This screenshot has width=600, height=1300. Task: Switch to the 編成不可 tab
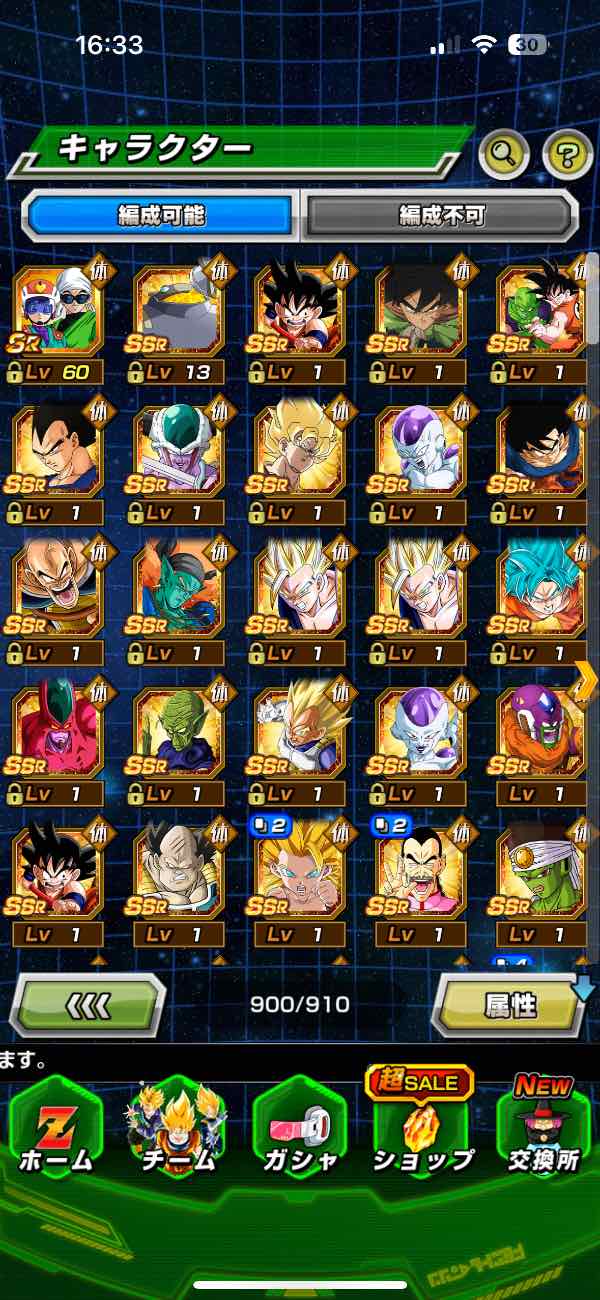click(441, 214)
